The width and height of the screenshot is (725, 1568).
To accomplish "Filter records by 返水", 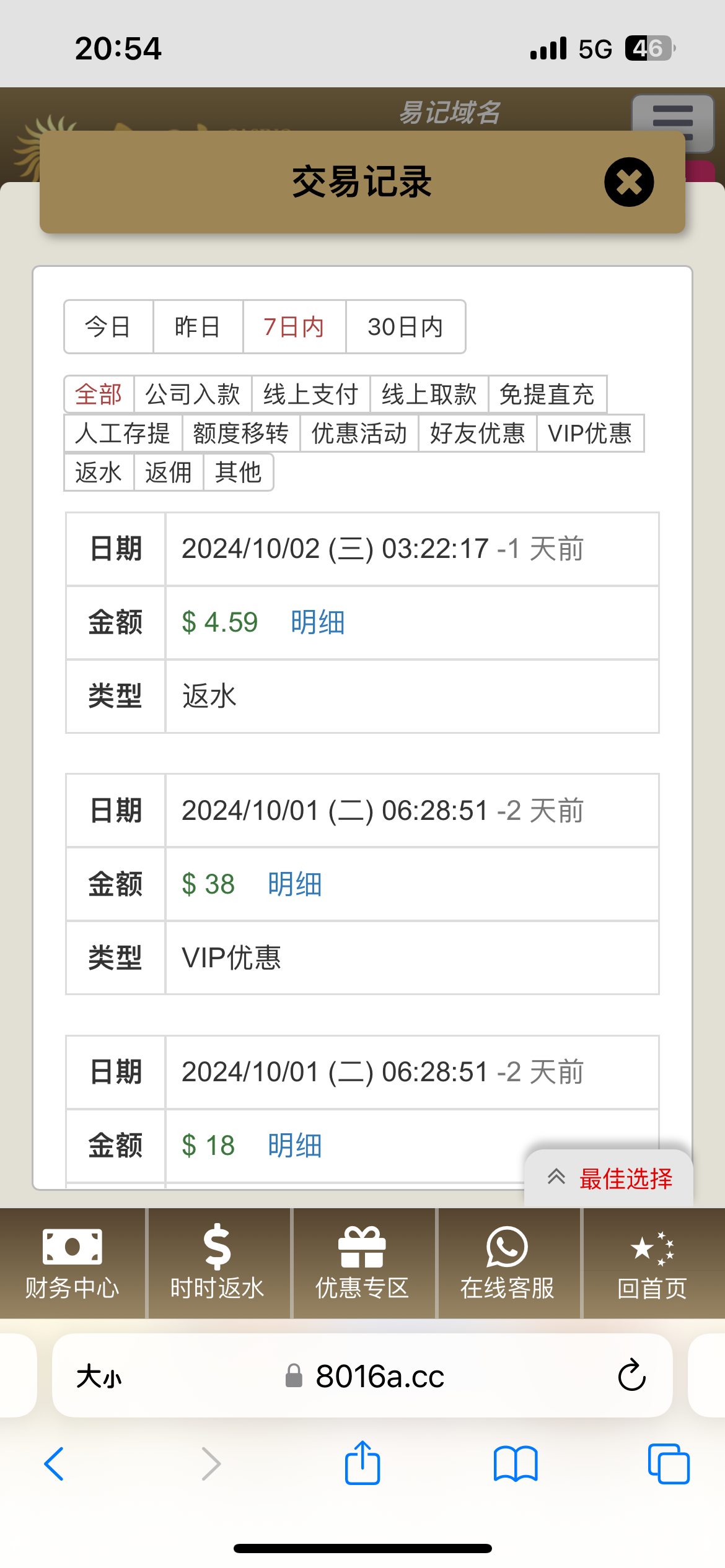I will pyautogui.click(x=99, y=473).
